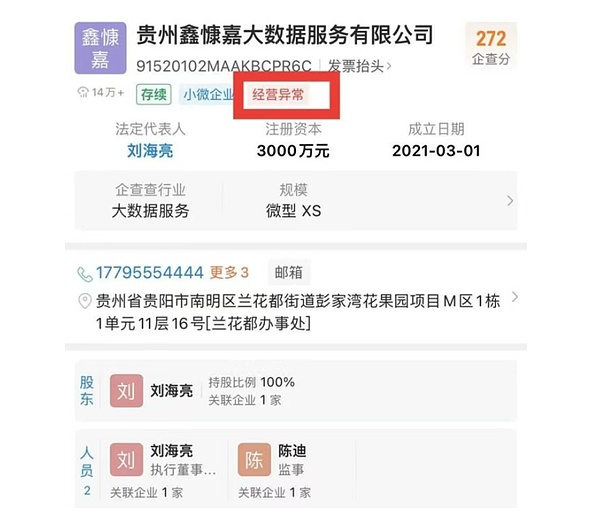View the 272 企查分 score
Viewport: 600px width, 516px height.
491,47
